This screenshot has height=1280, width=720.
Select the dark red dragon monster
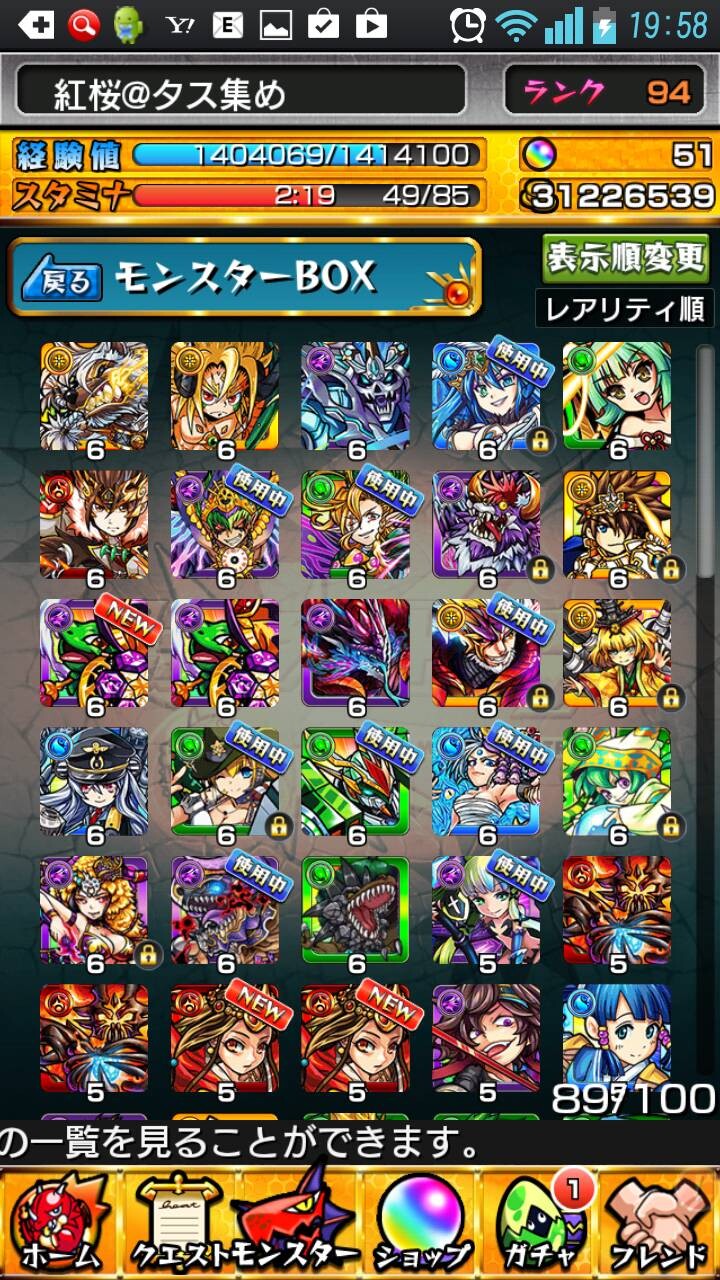click(355, 653)
